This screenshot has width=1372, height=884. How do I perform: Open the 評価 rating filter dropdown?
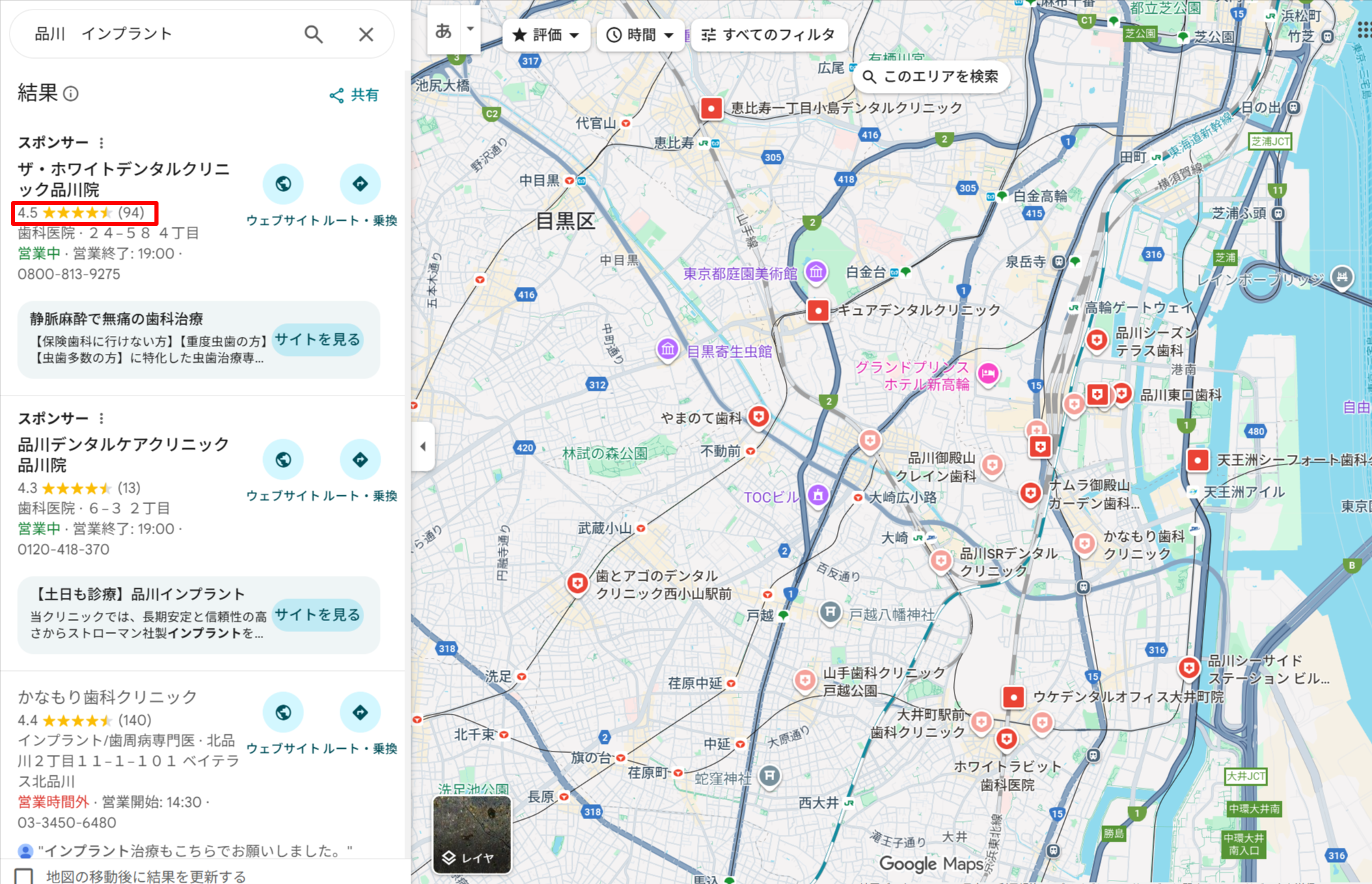[546, 35]
